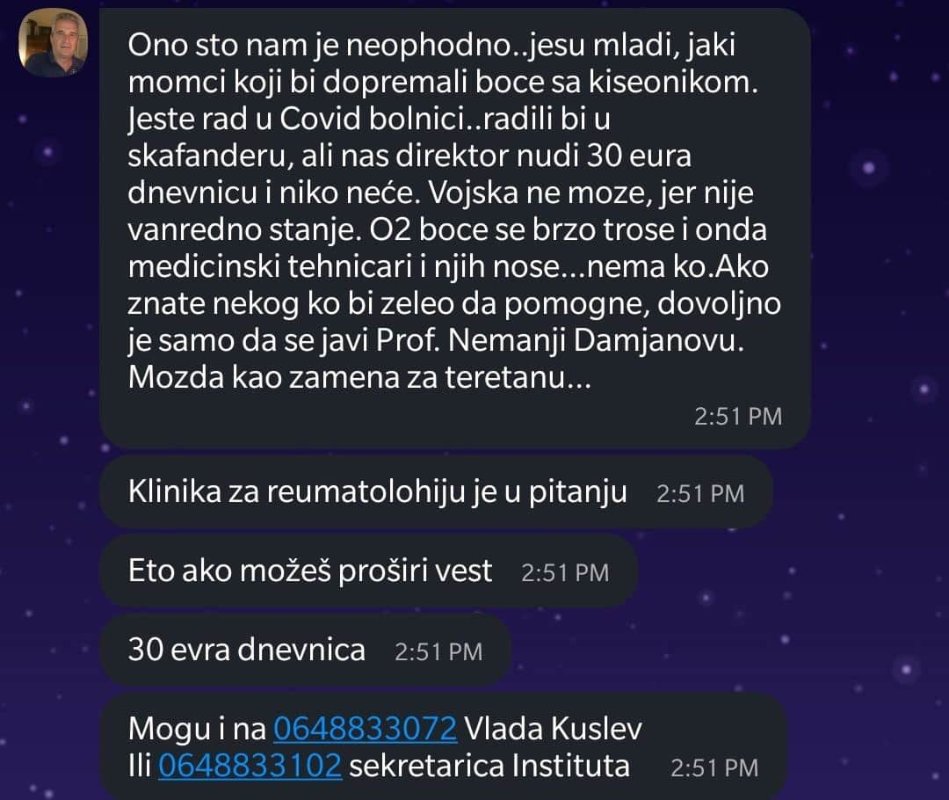The height and width of the screenshot is (800, 949).
Task: Open the sender's profile picture
Action: pos(54,42)
